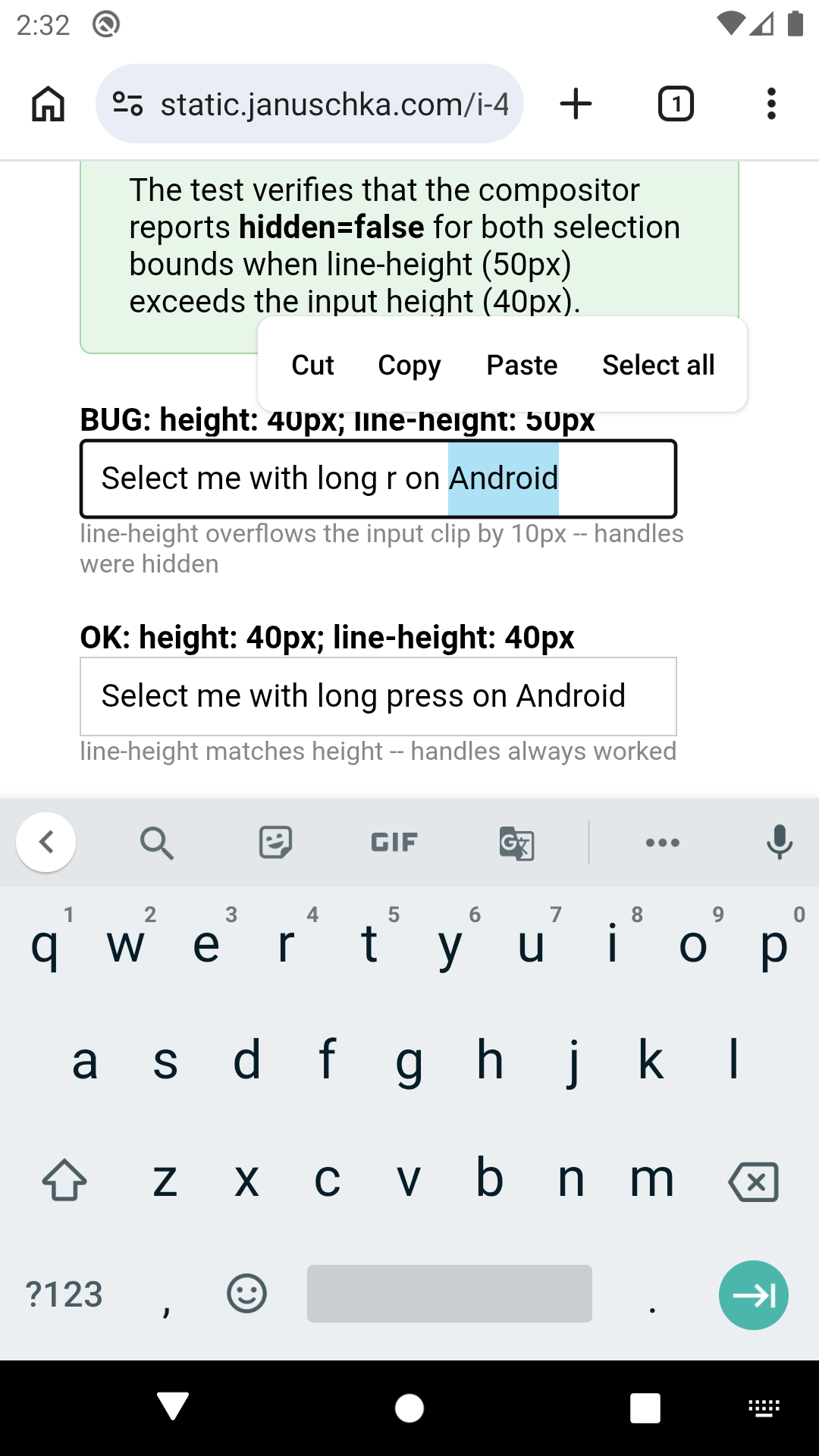Open the Chrome tab switcher
This screenshot has width=819, height=1456.
coord(675,103)
